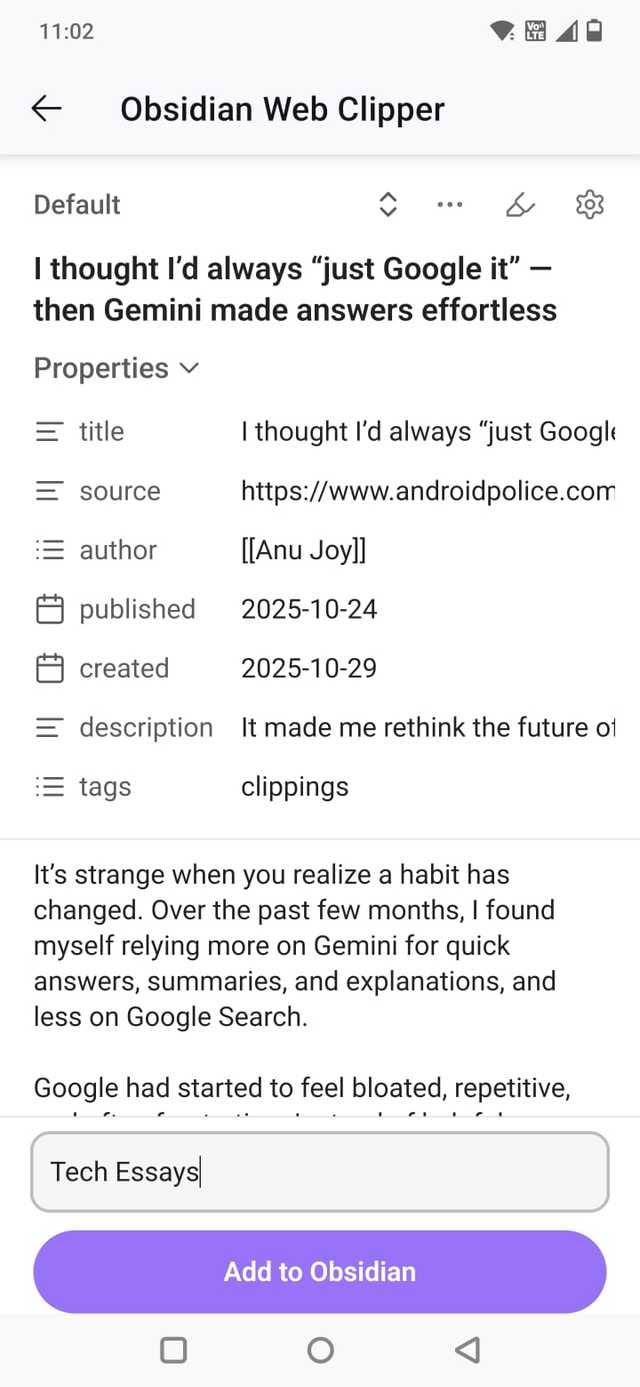Activate the highlighter tool

pyautogui.click(x=520, y=205)
